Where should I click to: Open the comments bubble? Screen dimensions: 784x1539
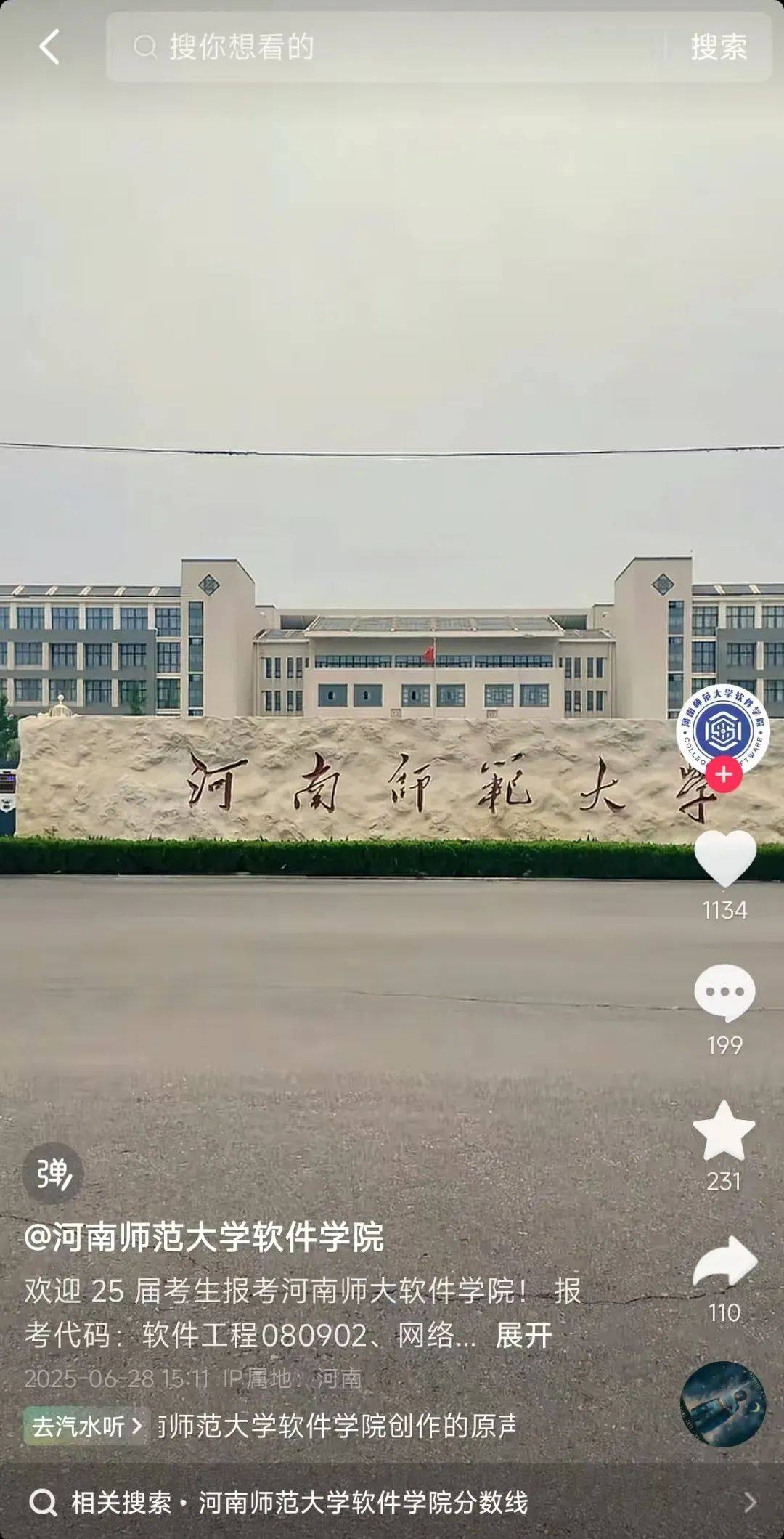724,993
